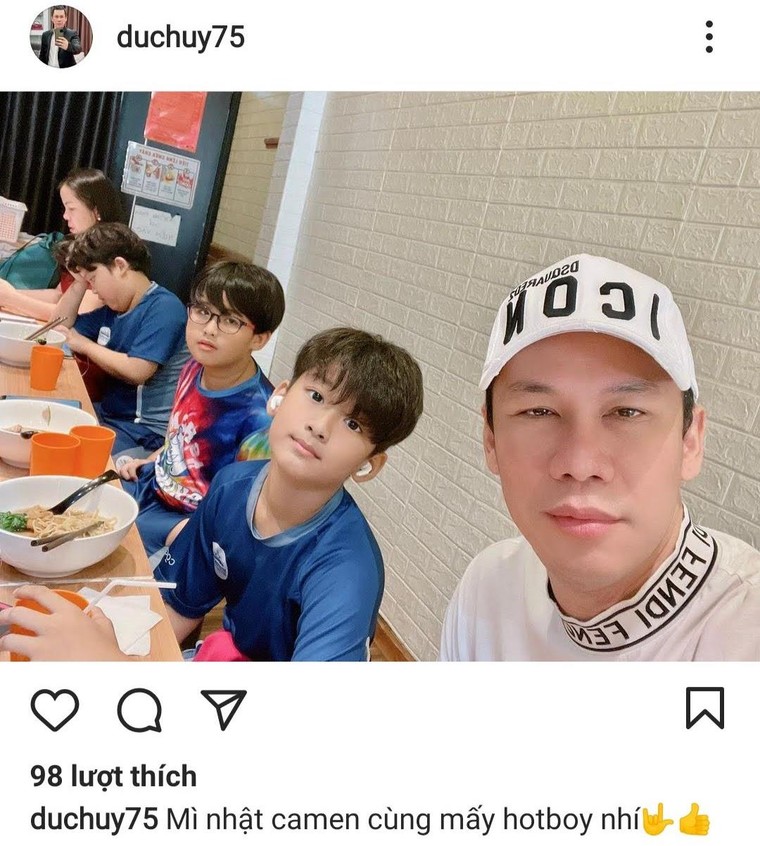View the 98 lượt thích likes list
The image size is (760, 846).
click(113, 776)
